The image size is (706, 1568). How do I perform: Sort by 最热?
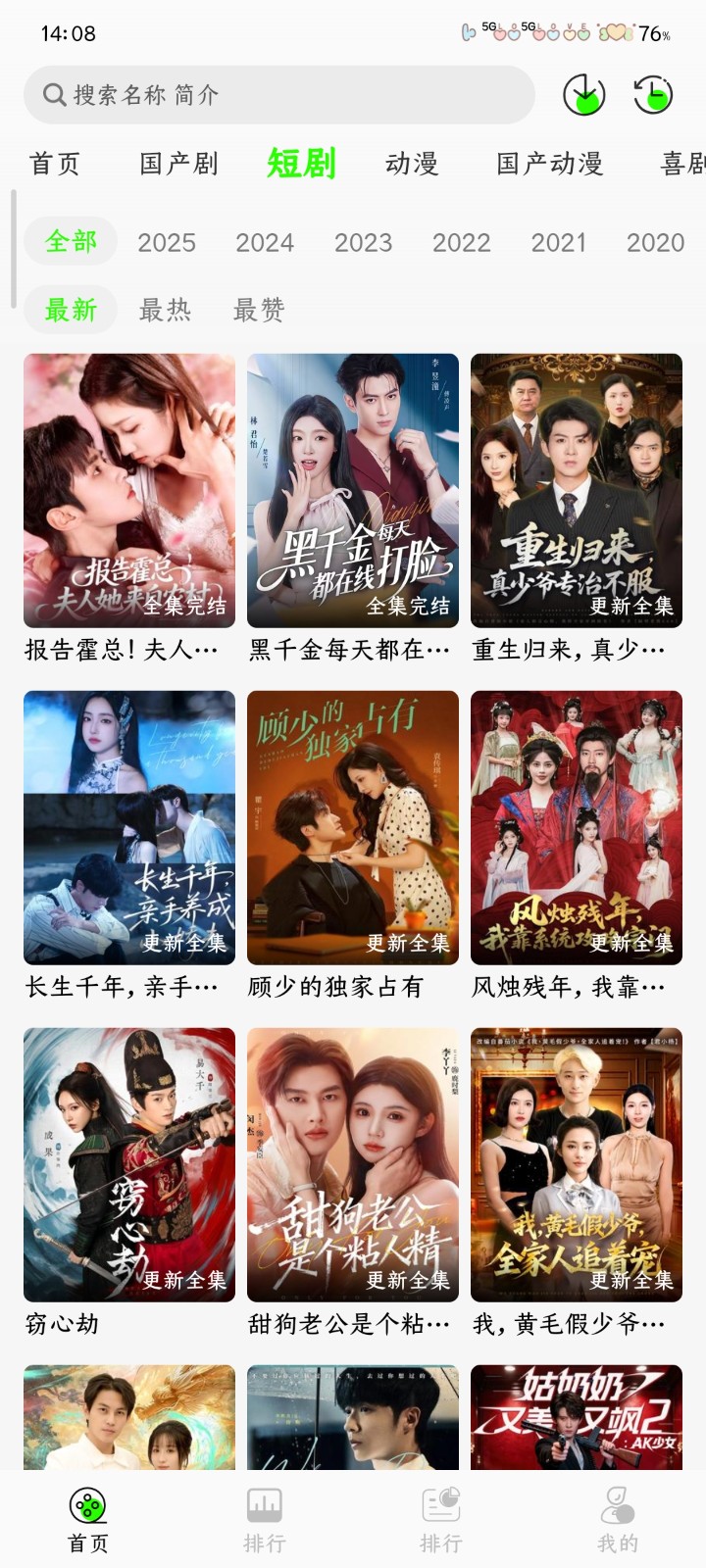point(165,310)
